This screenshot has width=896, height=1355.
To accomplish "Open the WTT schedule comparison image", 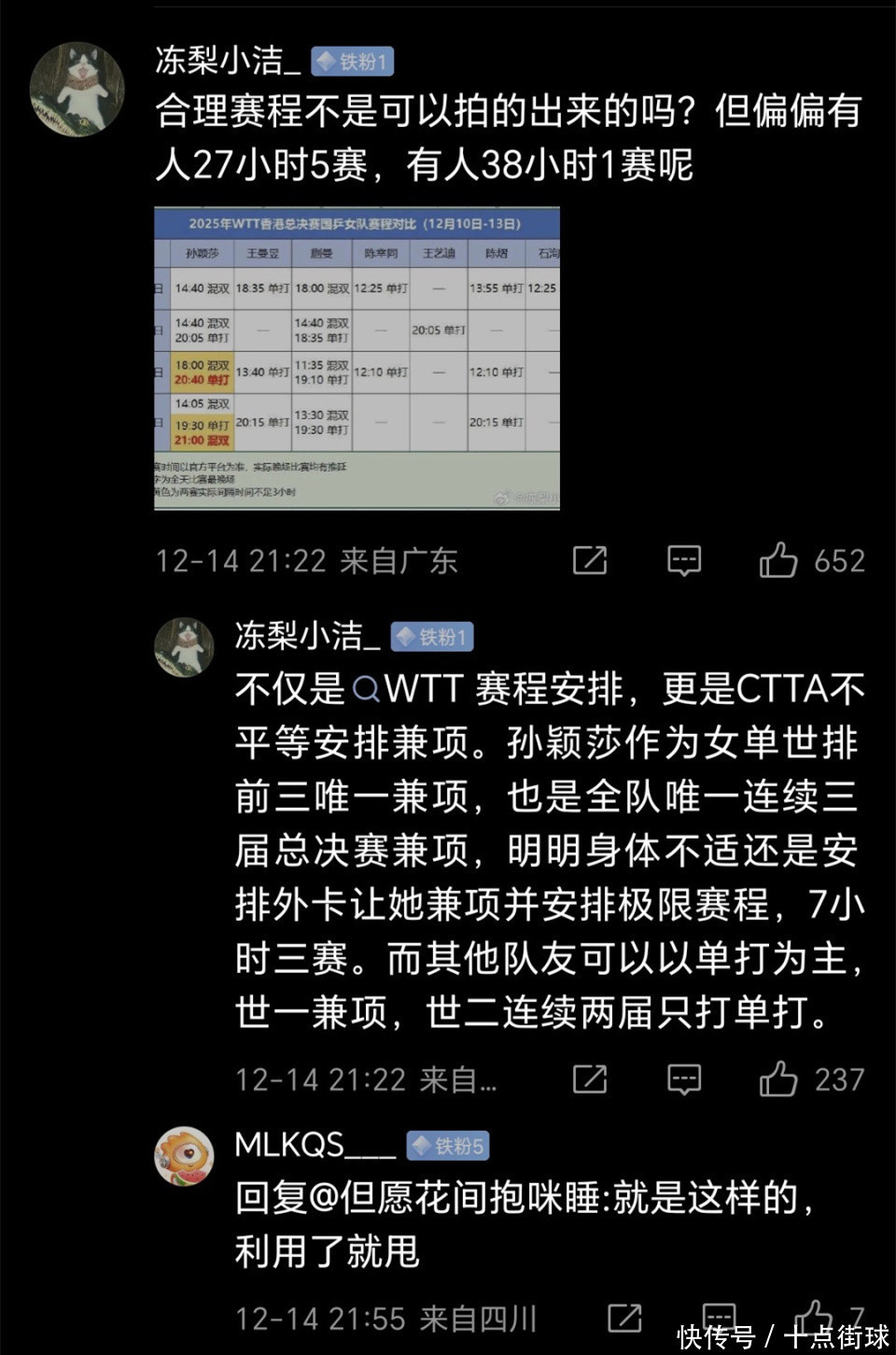I will 357,358.
